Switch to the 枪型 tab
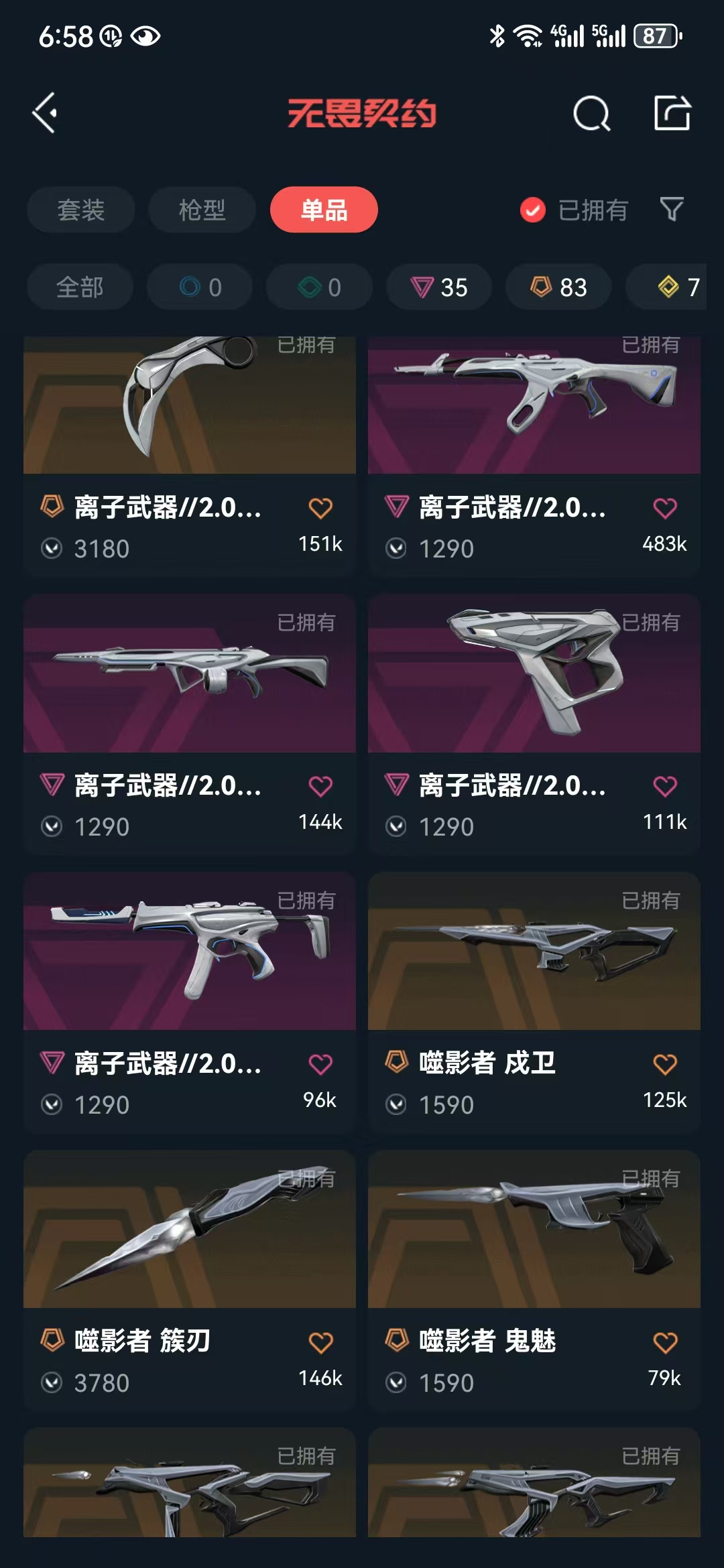 202,210
